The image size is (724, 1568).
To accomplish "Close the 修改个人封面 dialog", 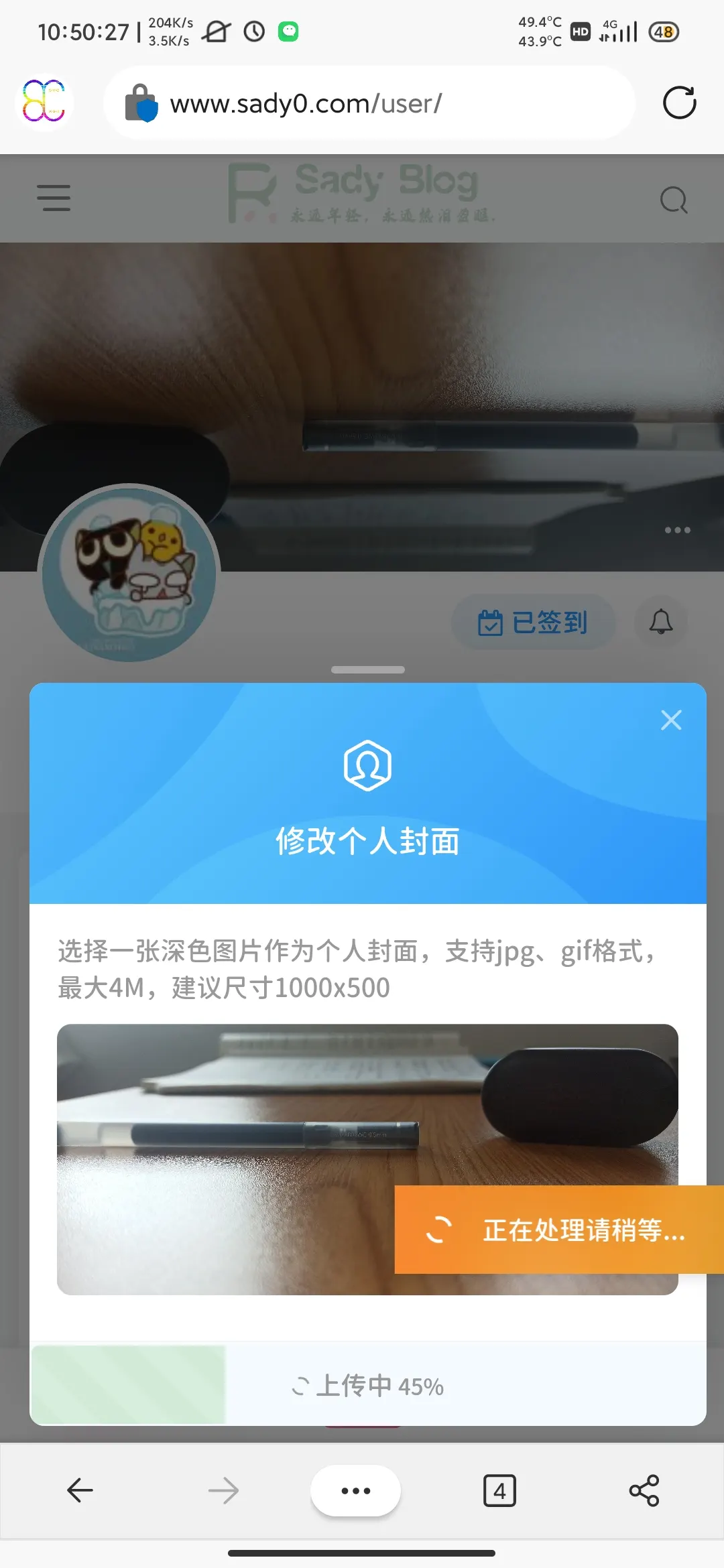I will (x=671, y=720).
